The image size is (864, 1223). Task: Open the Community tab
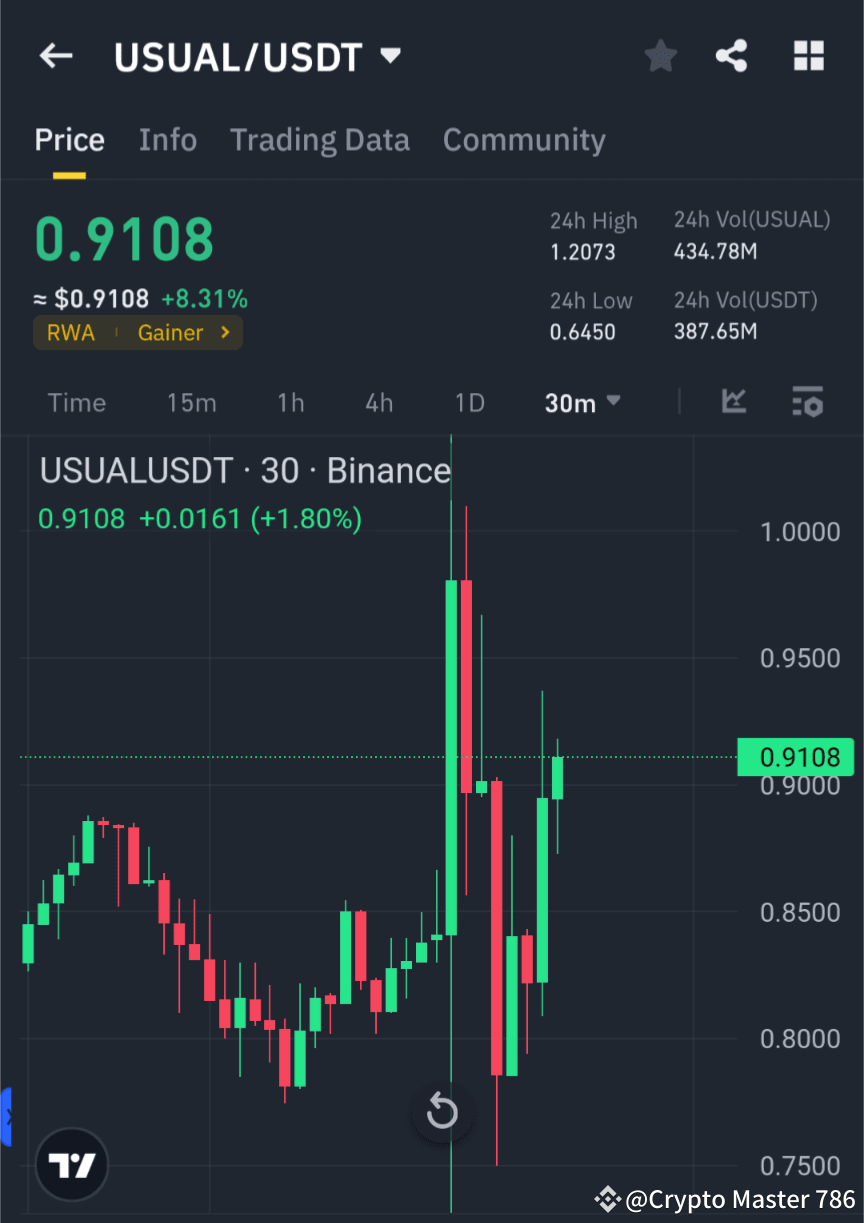(x=524, y=140)
